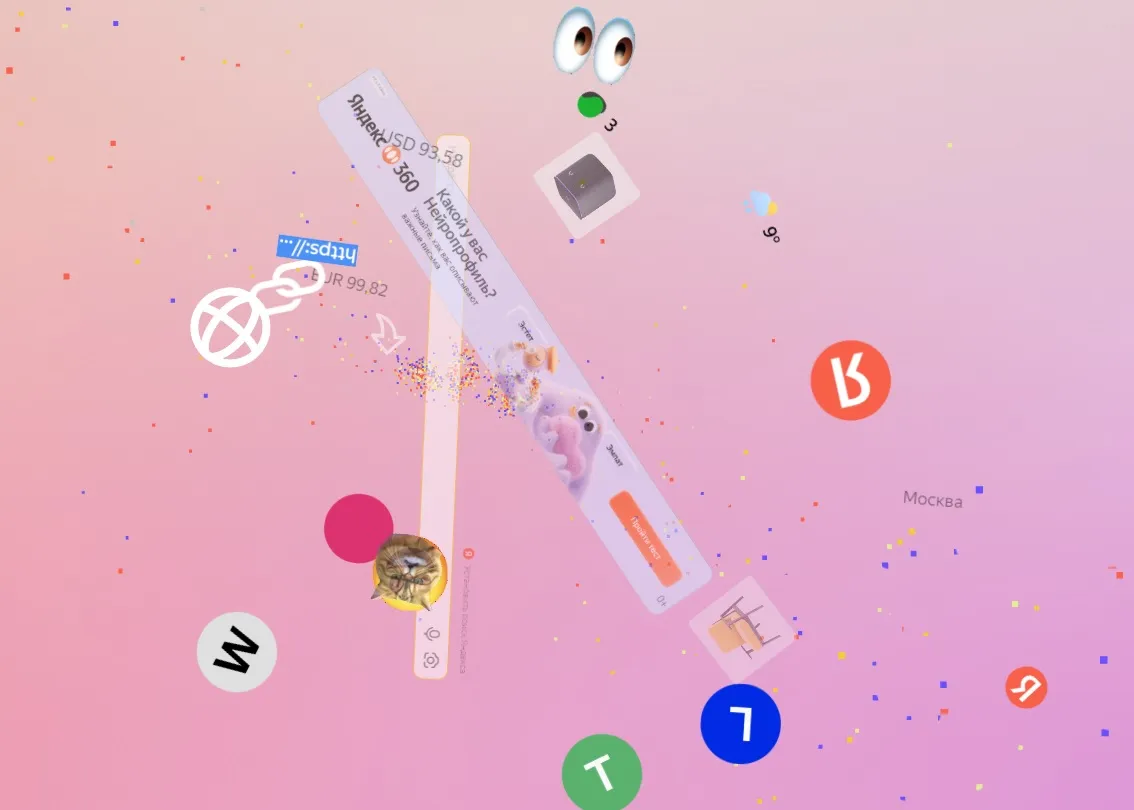
Task: Tap the pink circle shortcut
Action: tap(358, 527)
